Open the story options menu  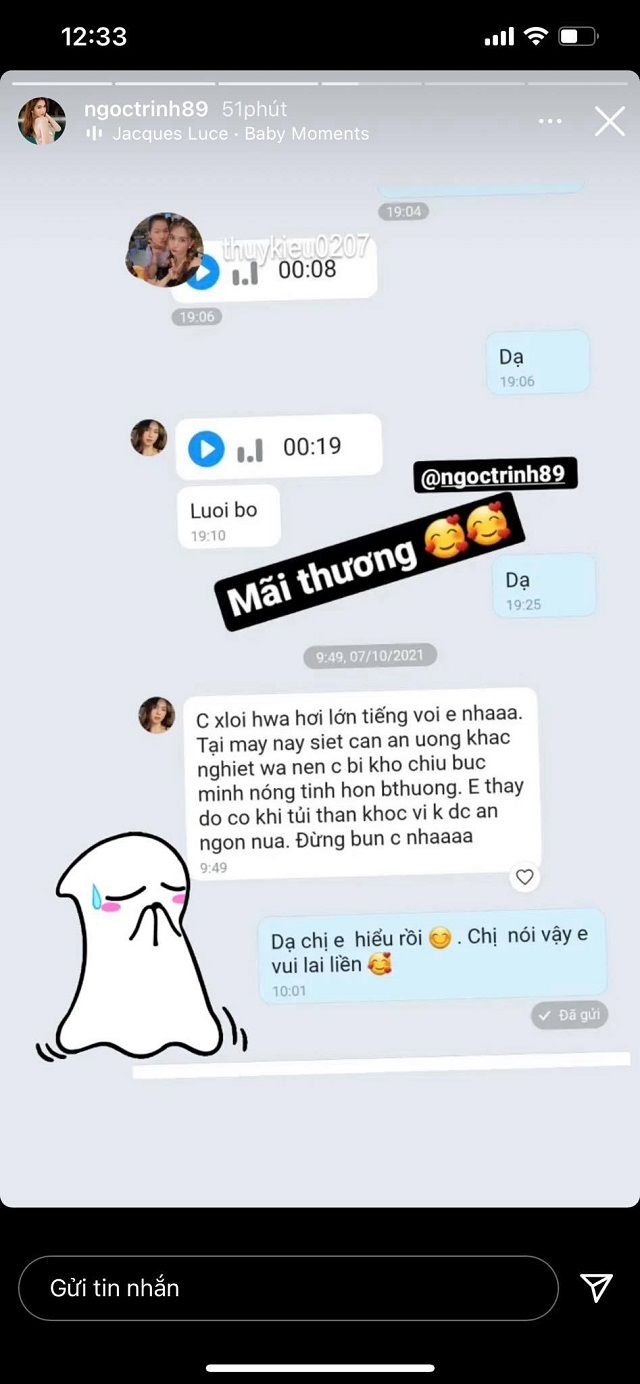(550, 121)
